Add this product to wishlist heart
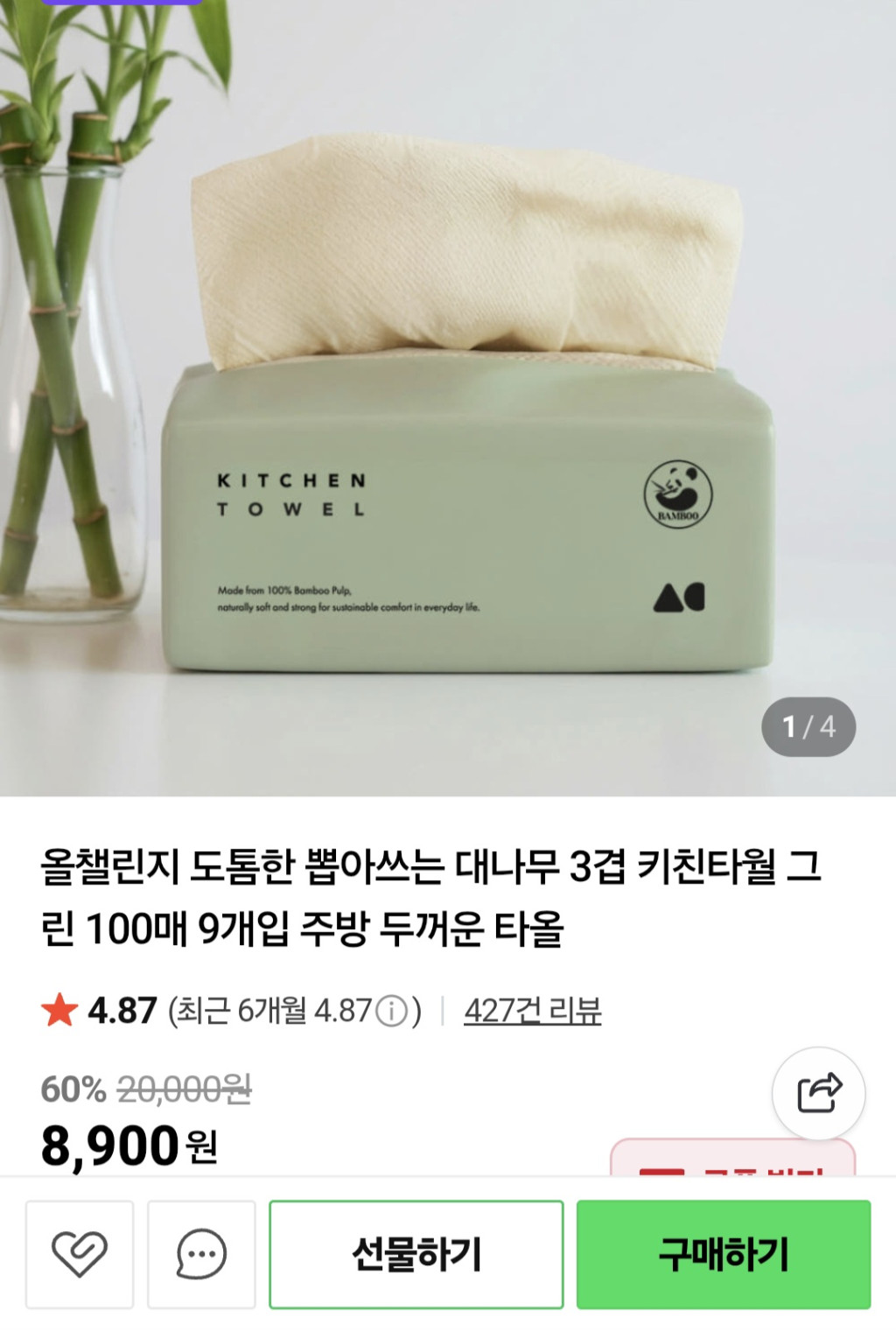The height and width of the screenshot is (1330, 896). [80, 1254]
